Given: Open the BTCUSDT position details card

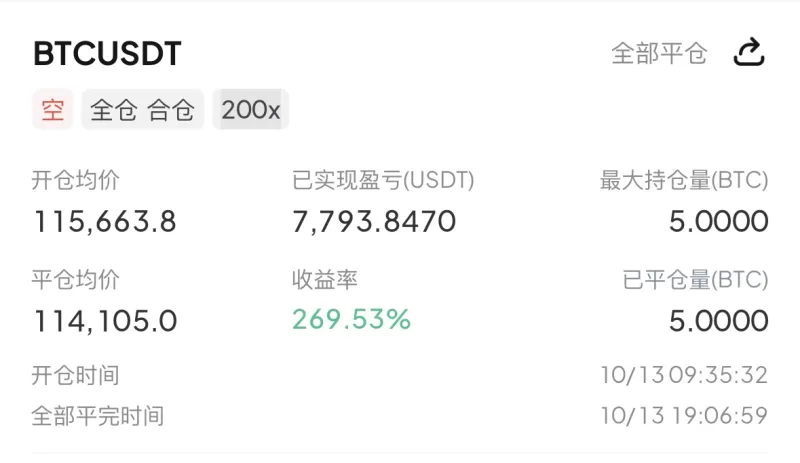Looking at the screenshot, I should 108,54.
